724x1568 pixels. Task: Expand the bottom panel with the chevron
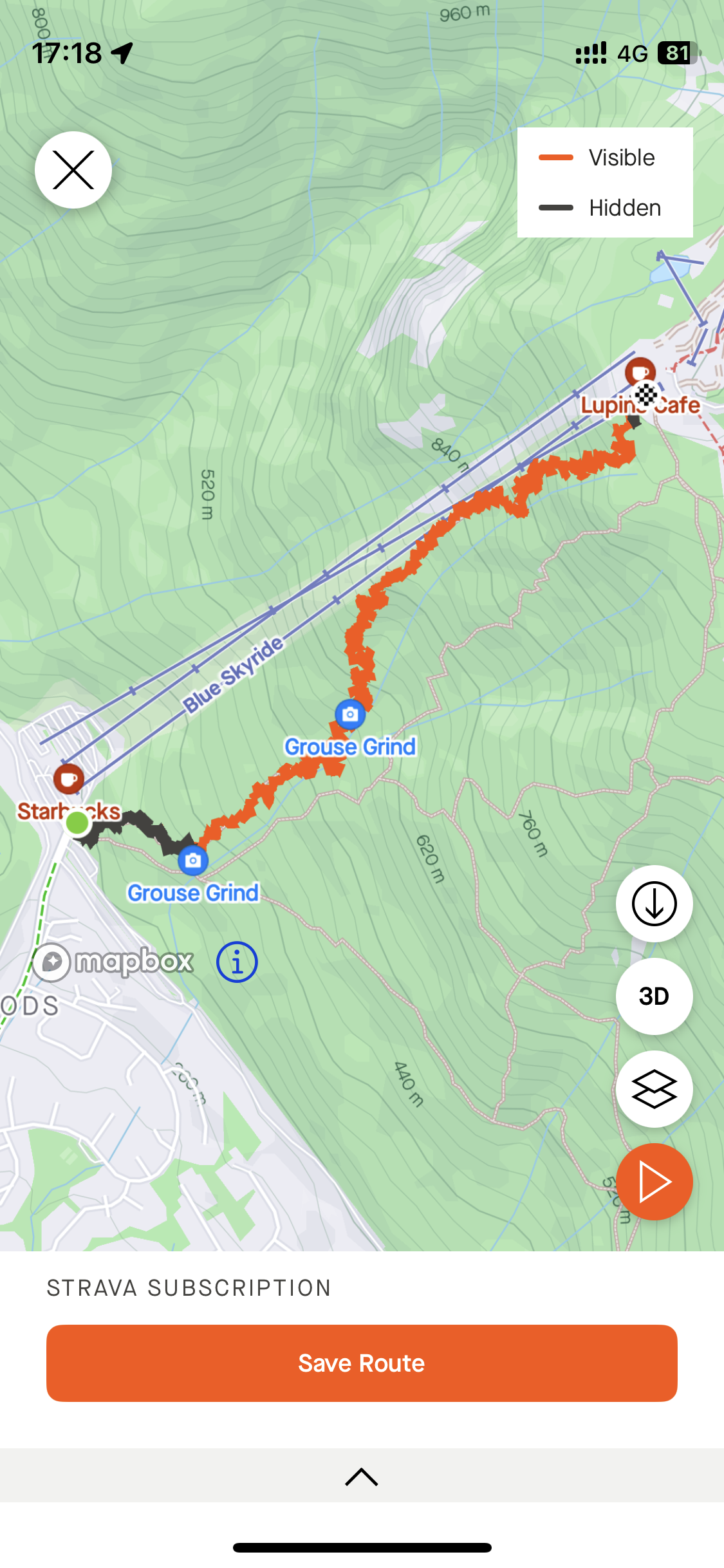click(362, 1477)
